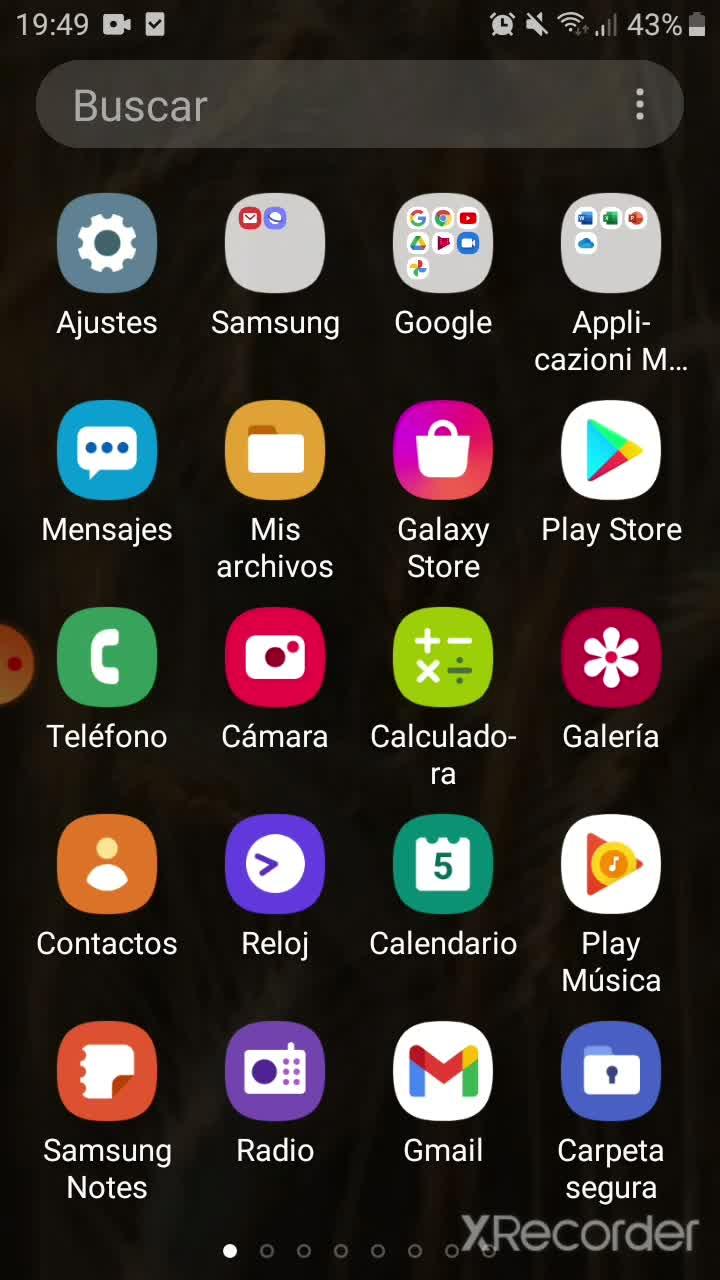Open the Calendario app

coord(443,864)
